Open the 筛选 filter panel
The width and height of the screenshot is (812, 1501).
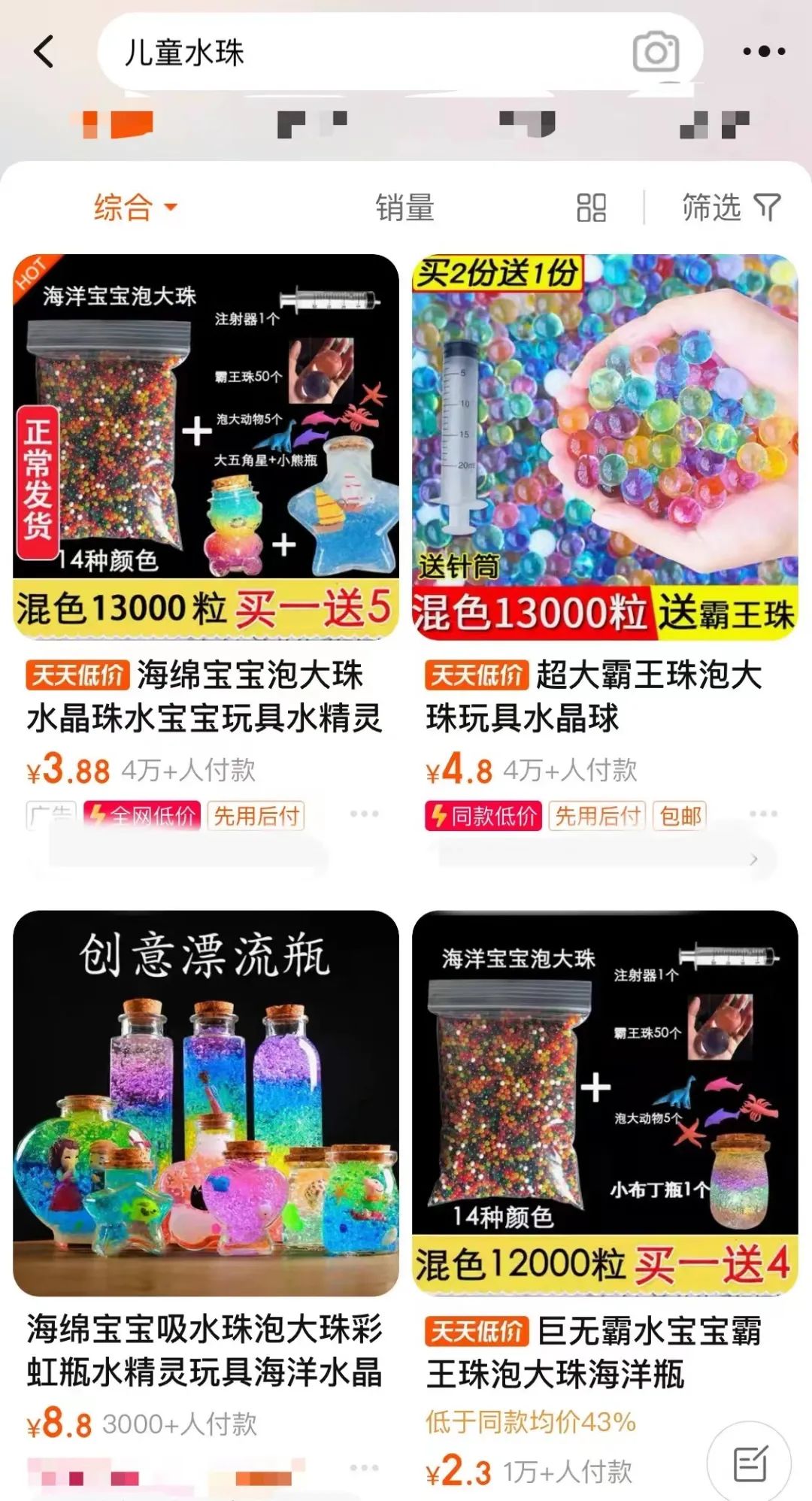pos(731,208)
